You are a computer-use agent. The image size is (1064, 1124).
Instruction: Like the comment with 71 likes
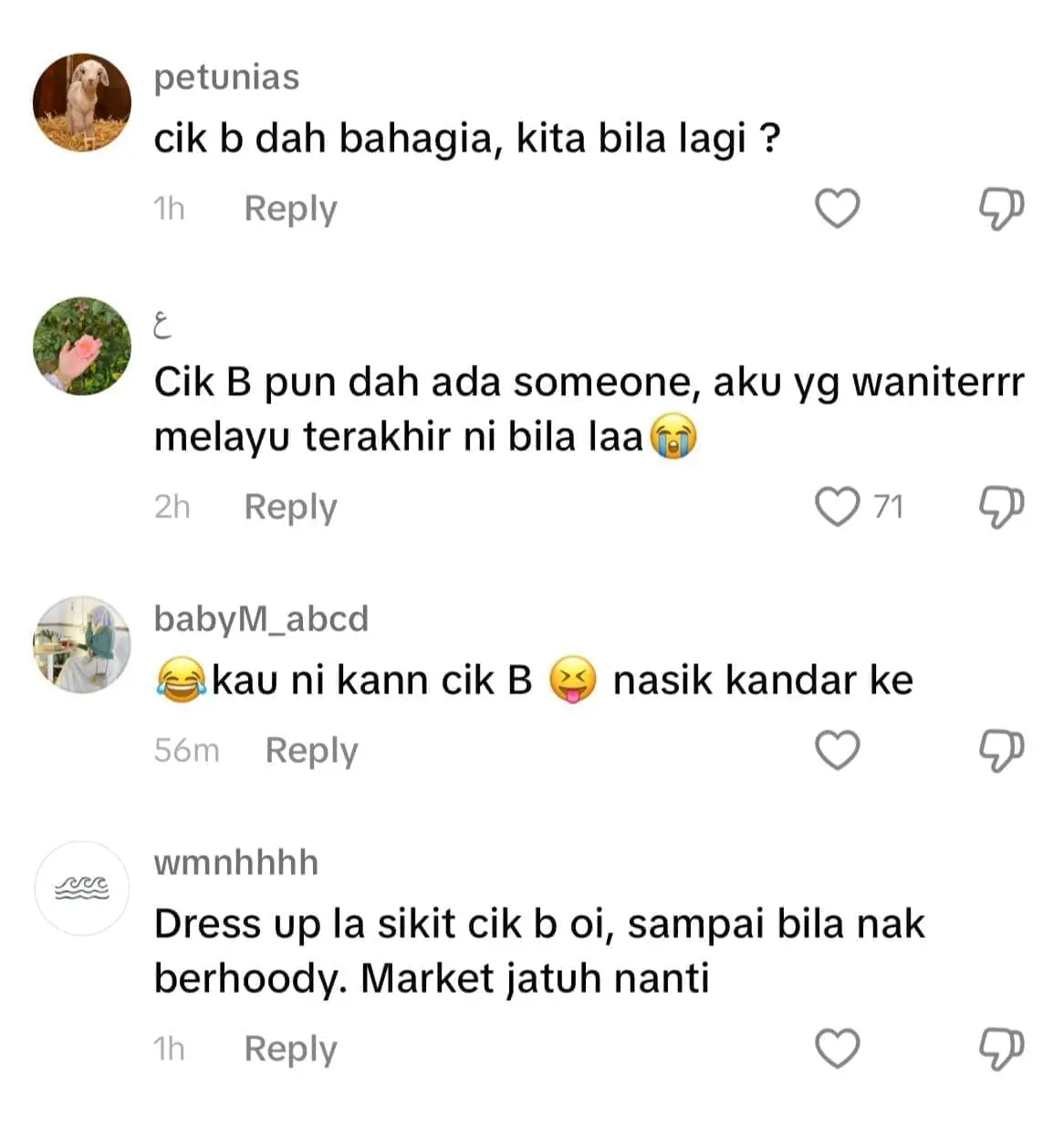pyautogui.click(x=837, y=507)
